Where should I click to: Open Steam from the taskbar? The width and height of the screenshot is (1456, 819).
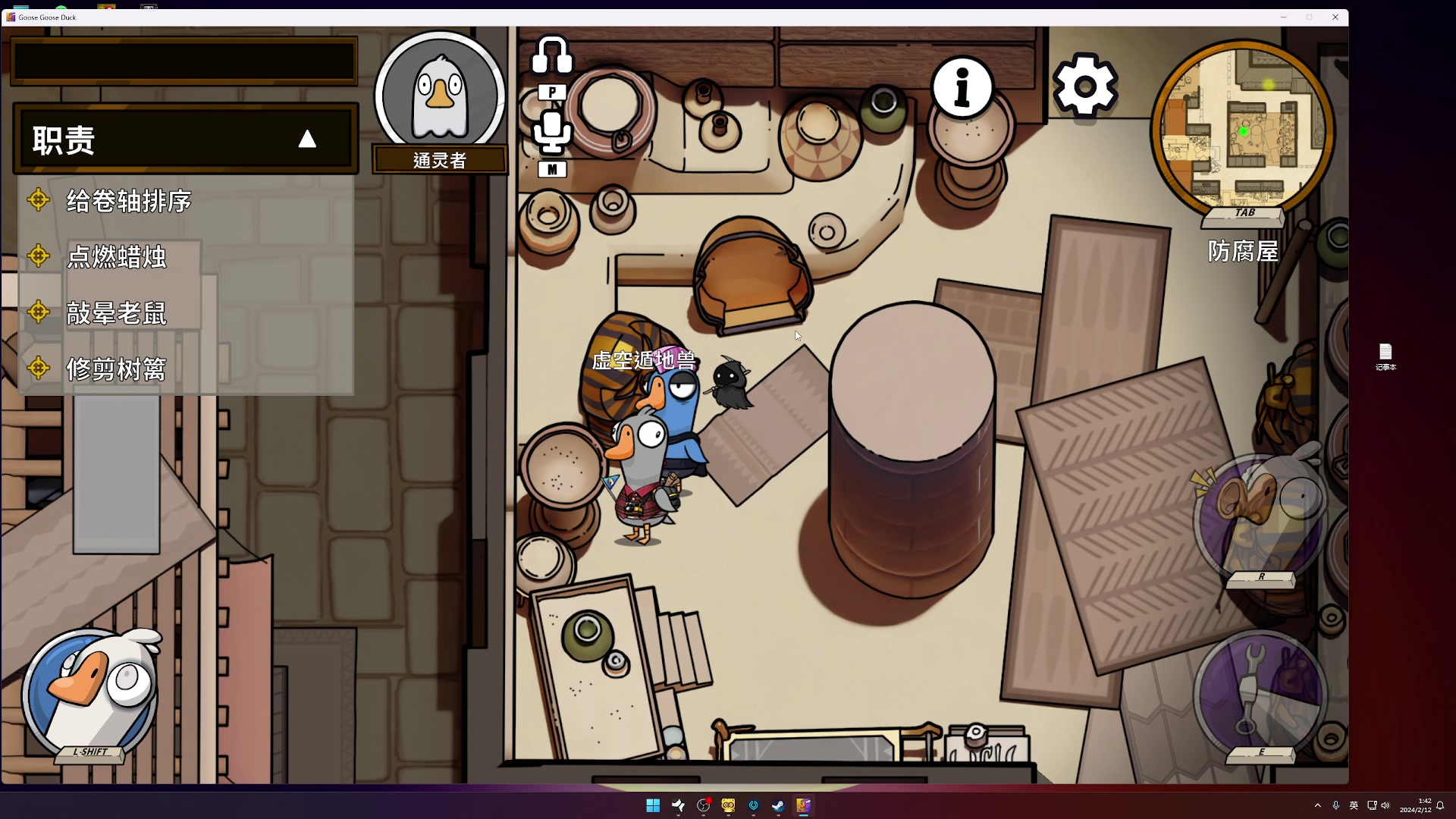click(x=778, y=805)
